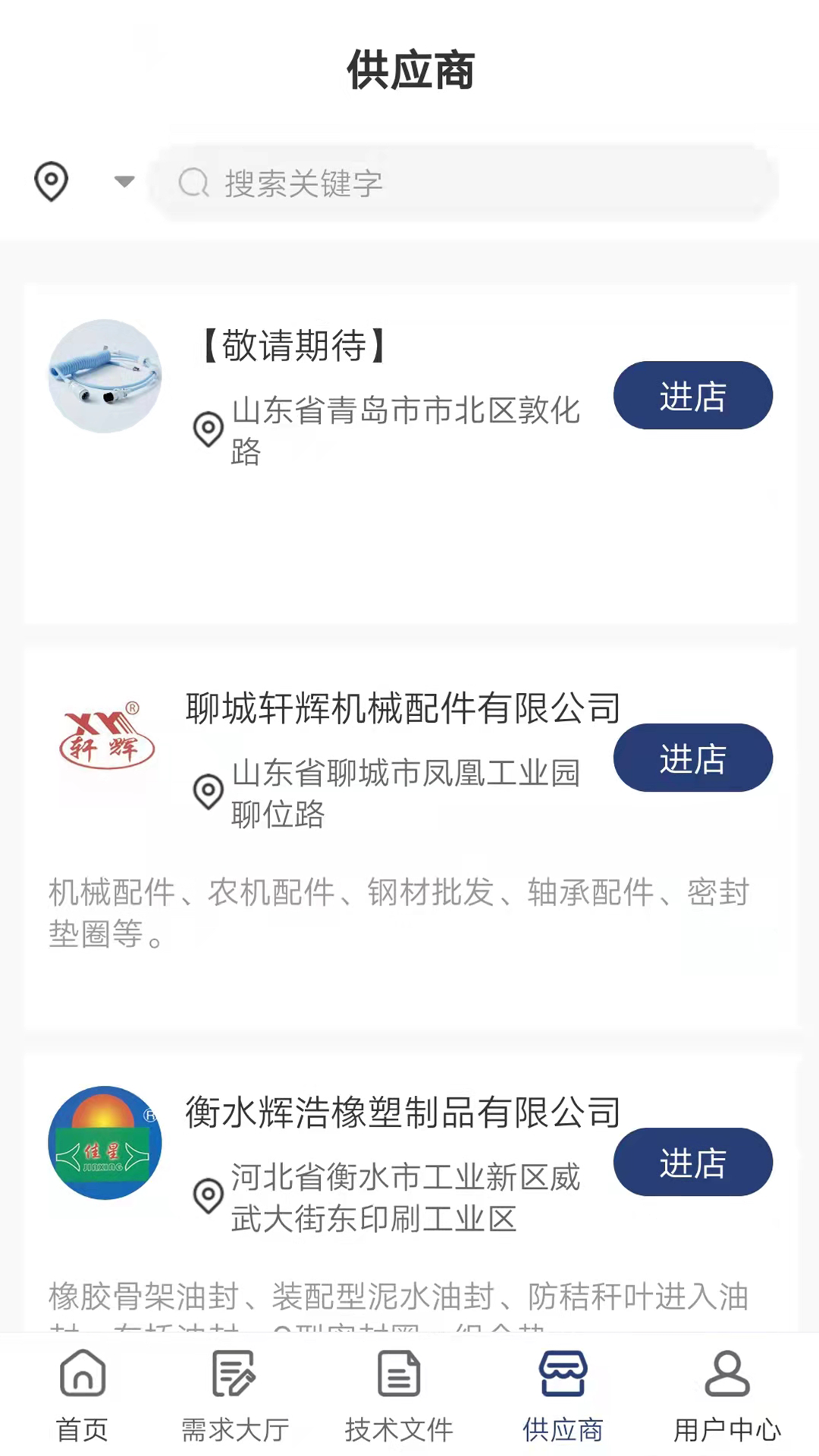This screenshot has width=819, height=1456.
Task: Tap 进店 on the 敬请期待 store
Action: click(692, 395)
